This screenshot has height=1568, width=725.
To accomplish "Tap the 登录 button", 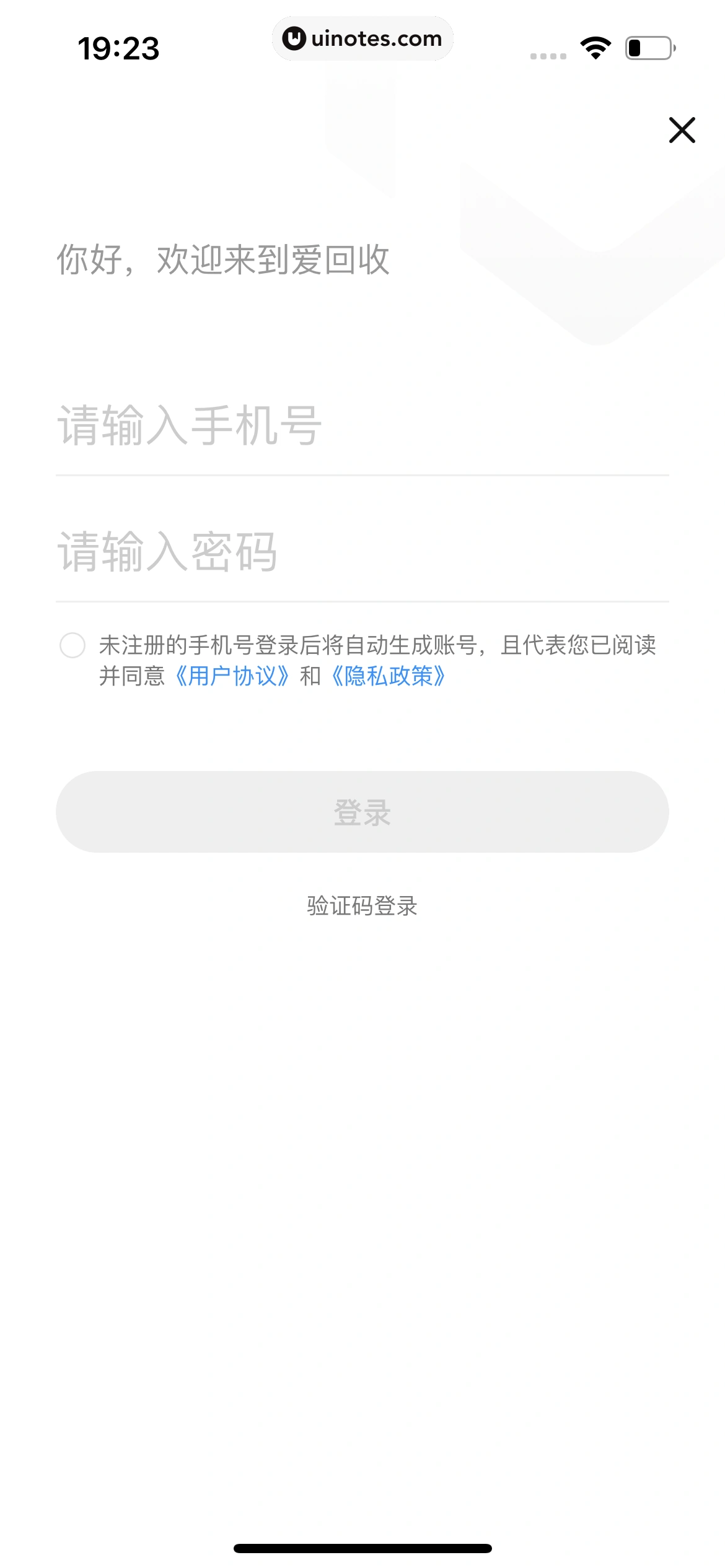I will click(x=362, y=812).
